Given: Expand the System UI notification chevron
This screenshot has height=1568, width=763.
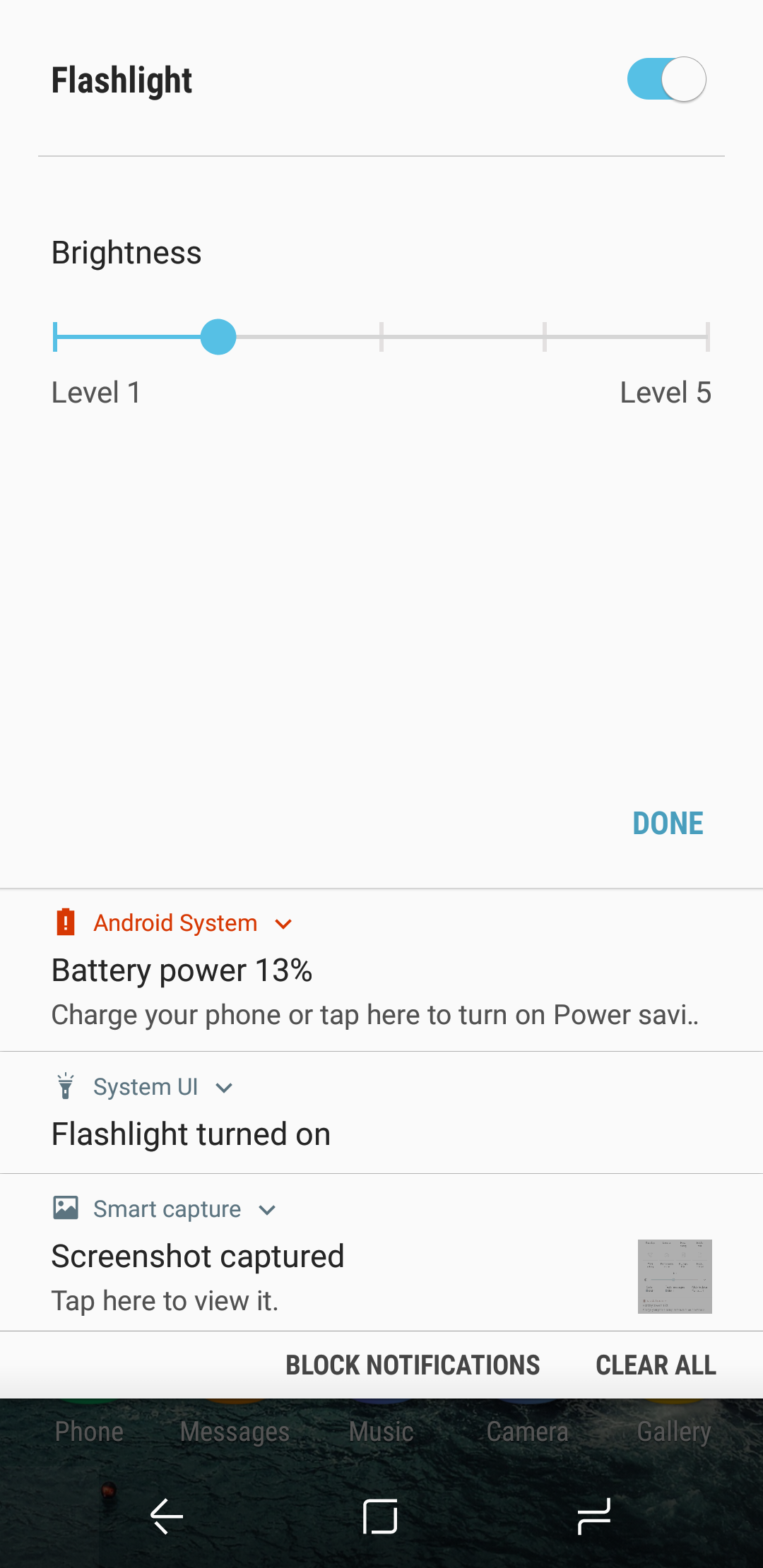Looking at the screenshot, I should click(224, 1088).
